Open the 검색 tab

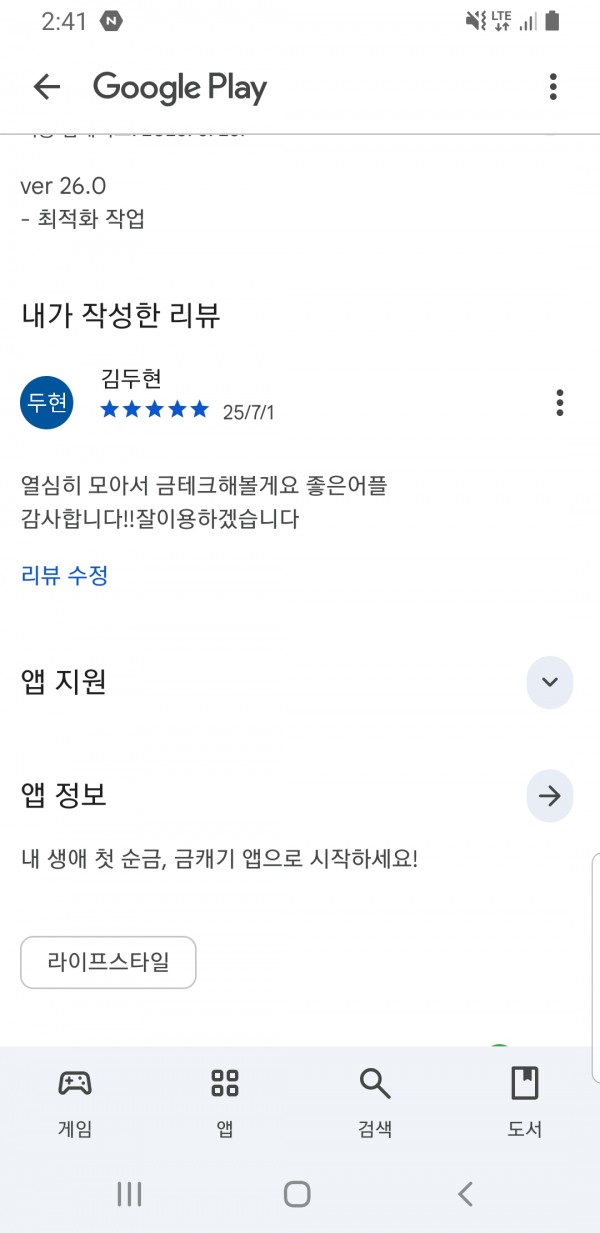(x=375, y=1102)
